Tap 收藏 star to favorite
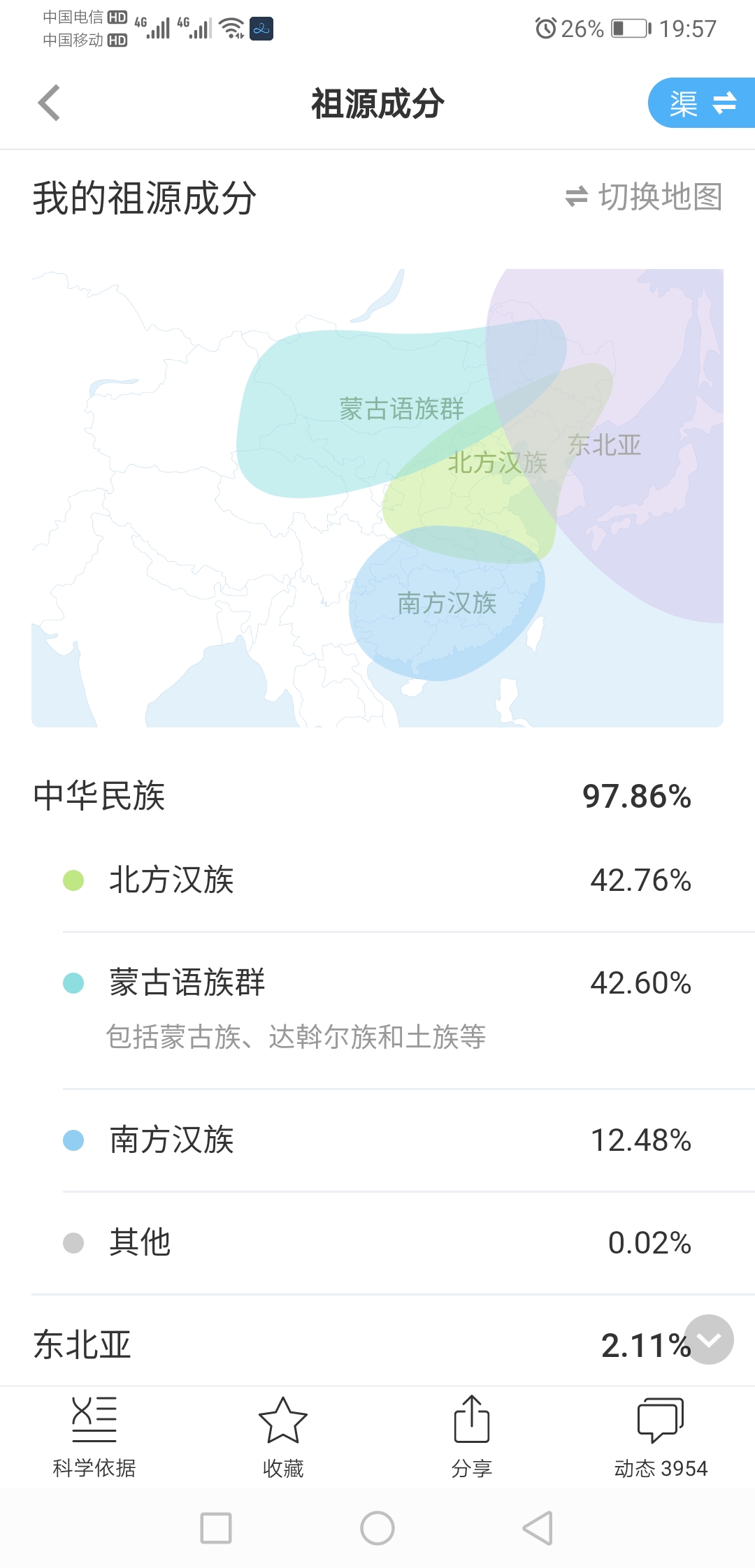The image size is (755, 1568). (283, 1437)
